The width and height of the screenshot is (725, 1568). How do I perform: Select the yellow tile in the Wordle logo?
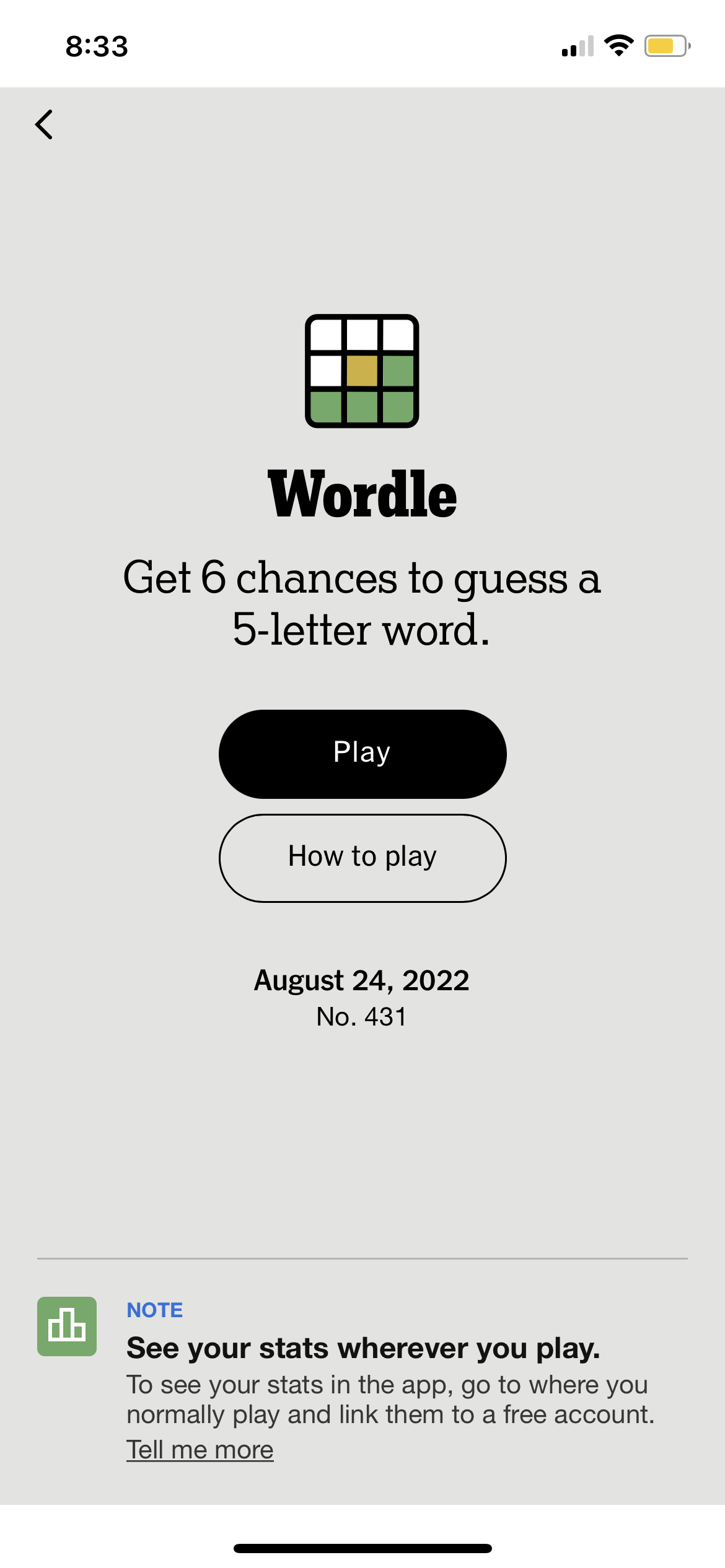coord(362,372)
